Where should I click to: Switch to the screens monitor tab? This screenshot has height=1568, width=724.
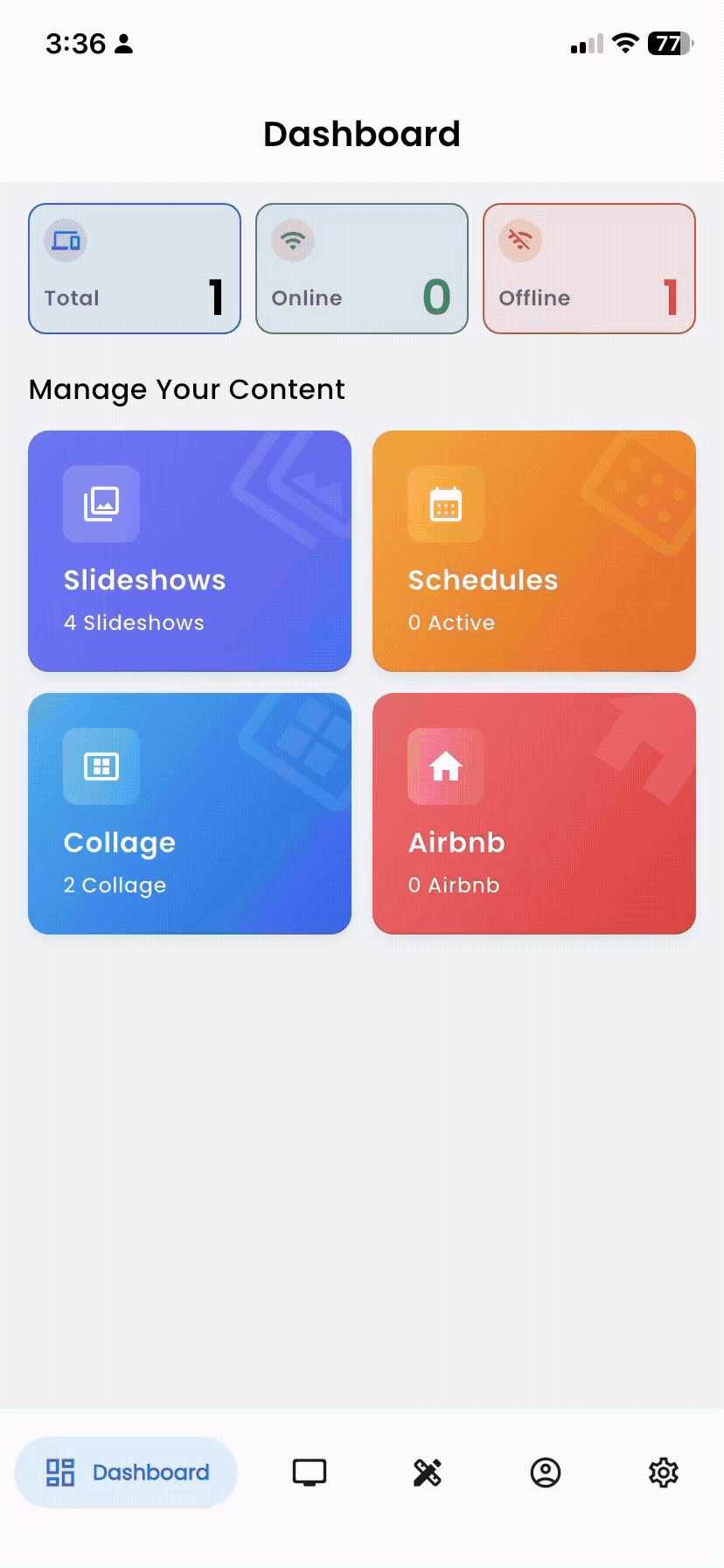click(x=310, y=1473)
